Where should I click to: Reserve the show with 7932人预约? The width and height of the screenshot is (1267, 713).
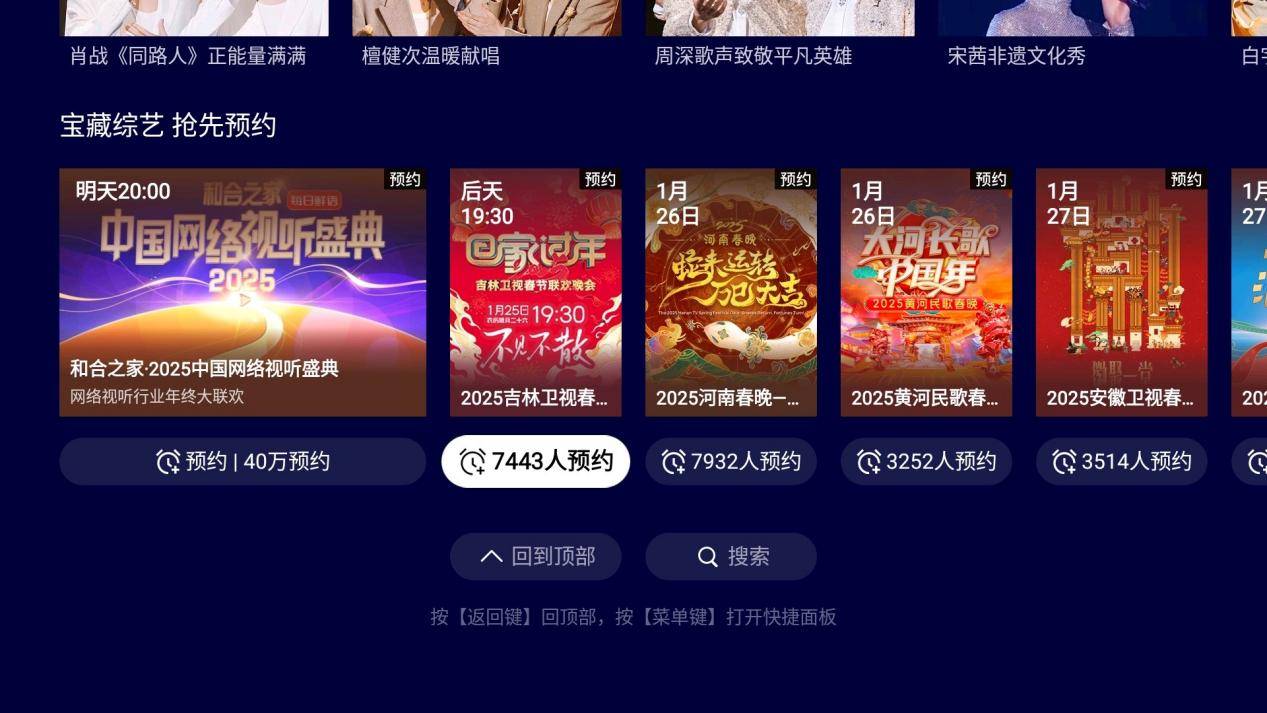[x=730, y=461]
